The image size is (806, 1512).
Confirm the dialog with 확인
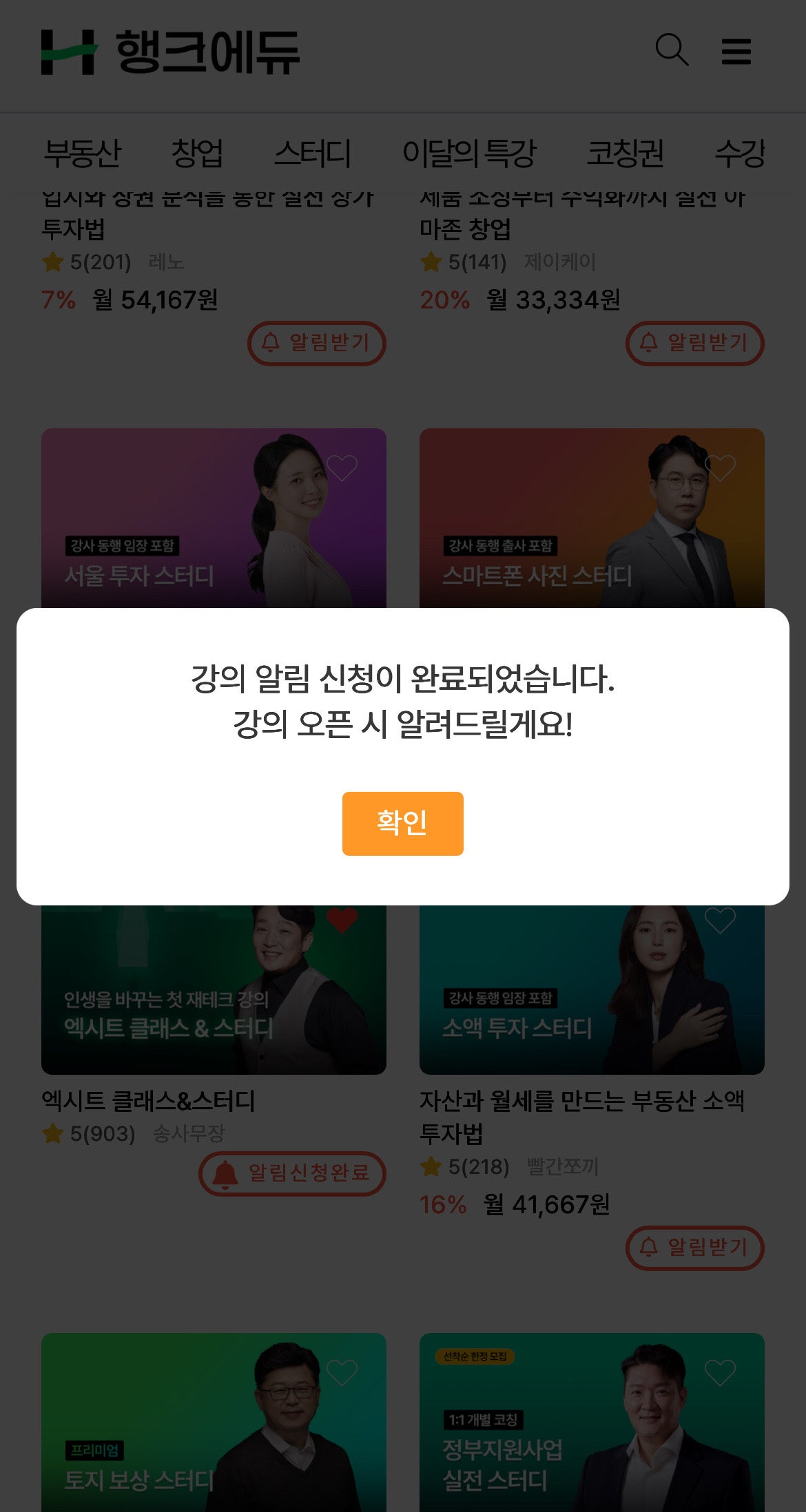(x=402, y=823)
